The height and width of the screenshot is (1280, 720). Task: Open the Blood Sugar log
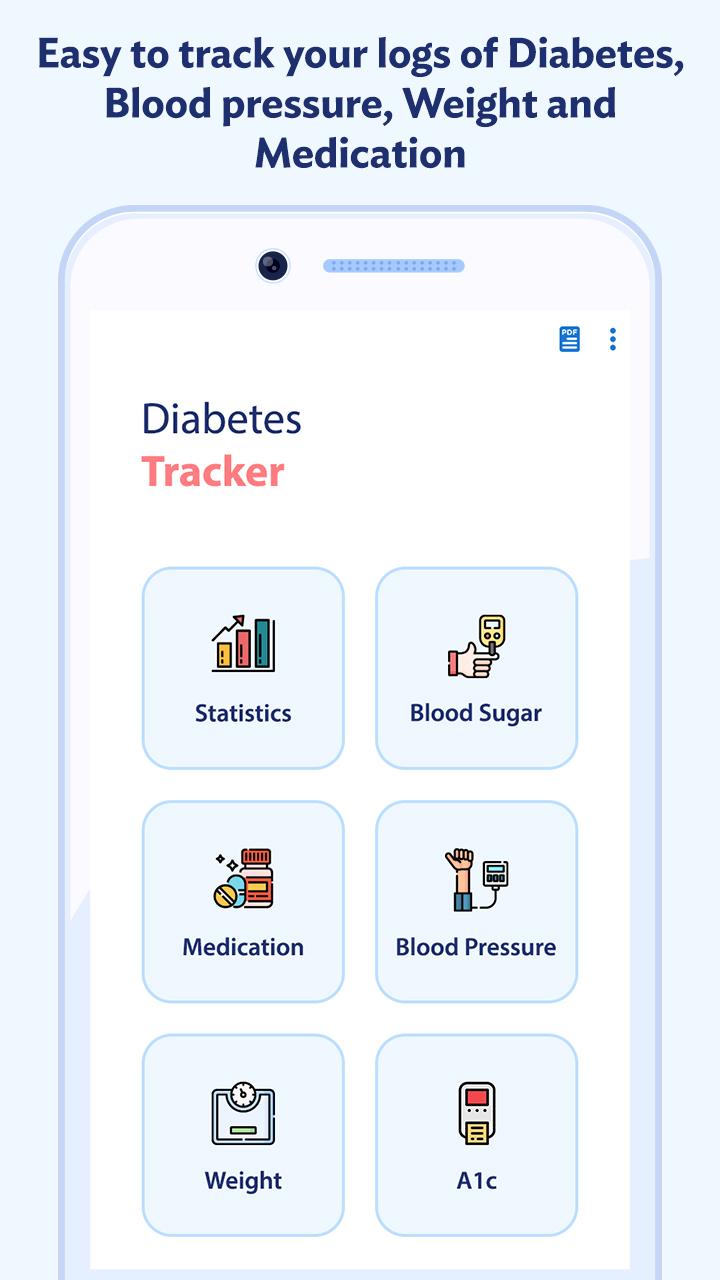[477, 668]
